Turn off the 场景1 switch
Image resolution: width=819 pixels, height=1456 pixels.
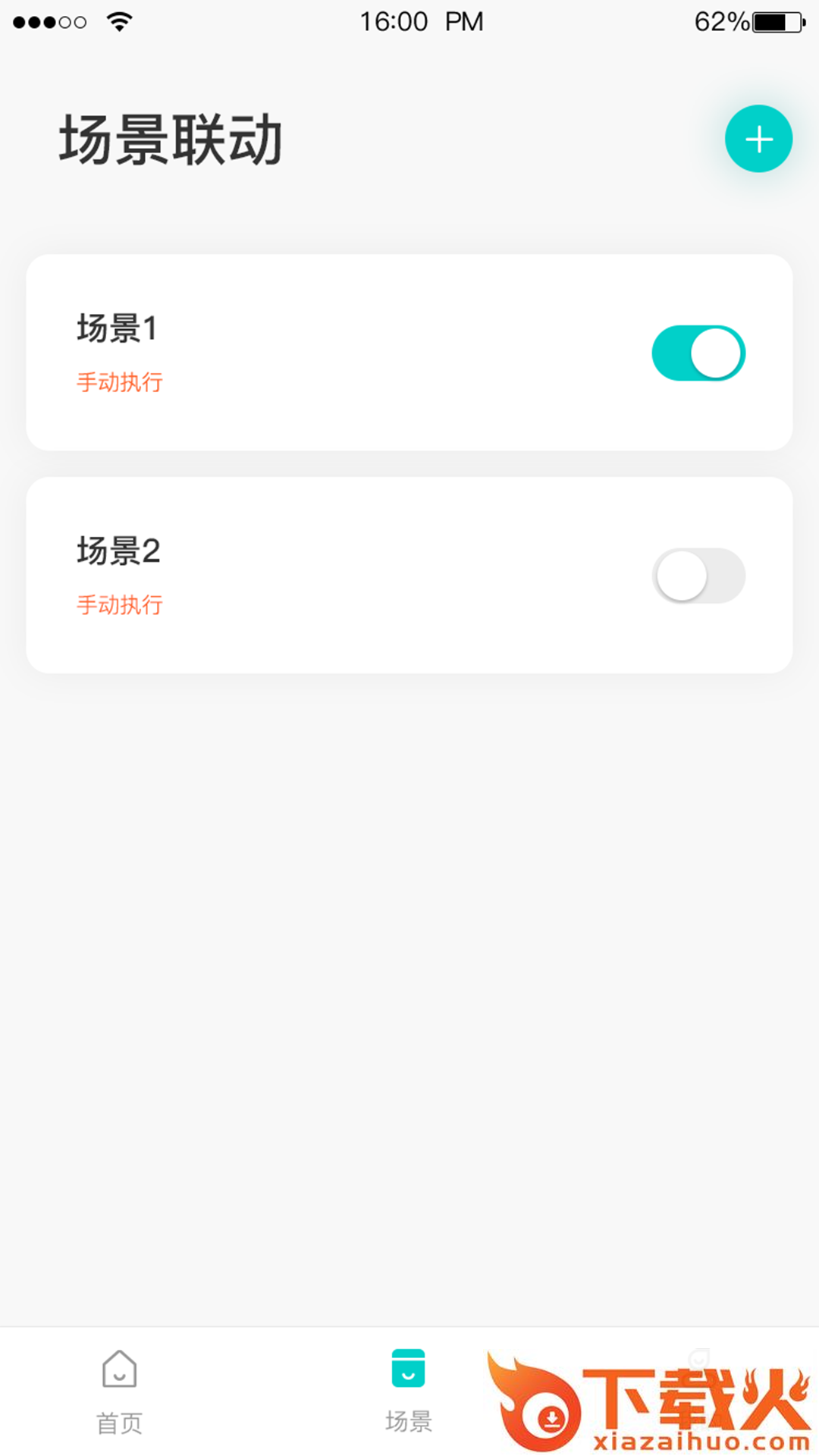[698, 353]
